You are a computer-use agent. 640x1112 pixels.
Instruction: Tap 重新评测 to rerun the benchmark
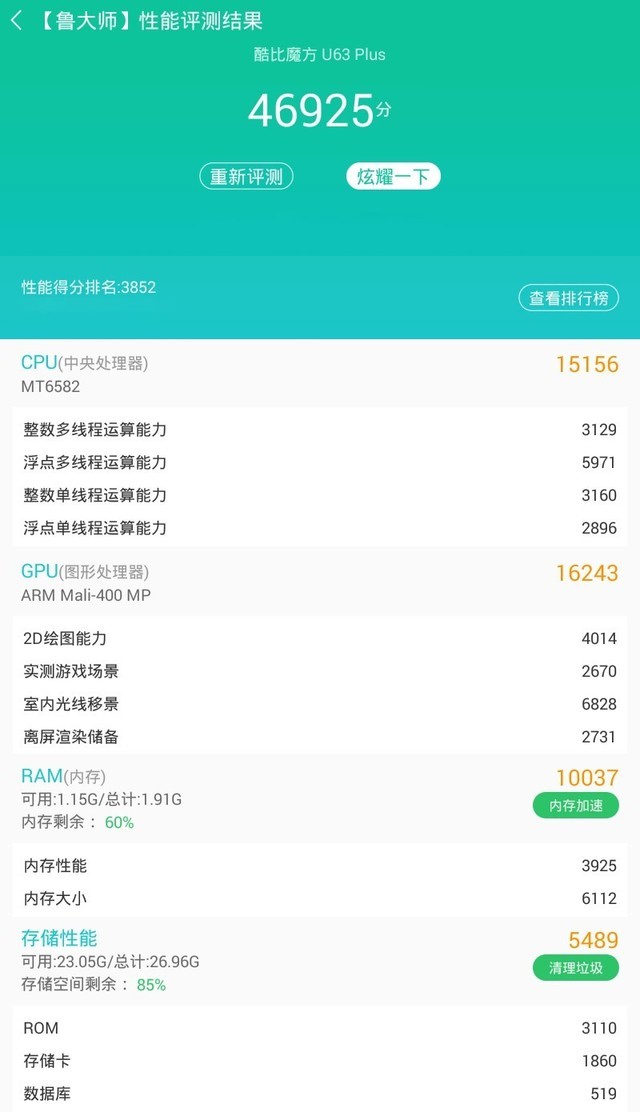[246, 177]
